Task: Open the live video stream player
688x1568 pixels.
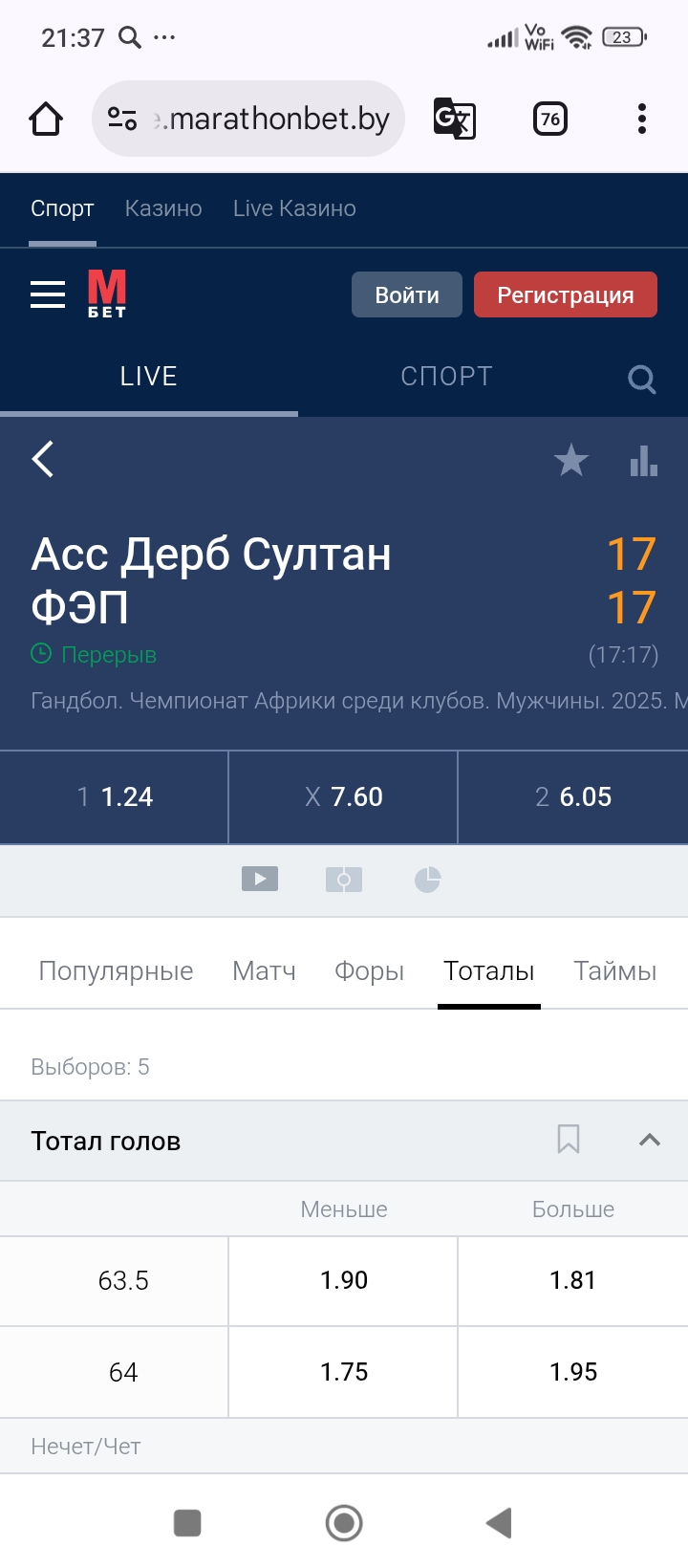Action: point(259,879)
